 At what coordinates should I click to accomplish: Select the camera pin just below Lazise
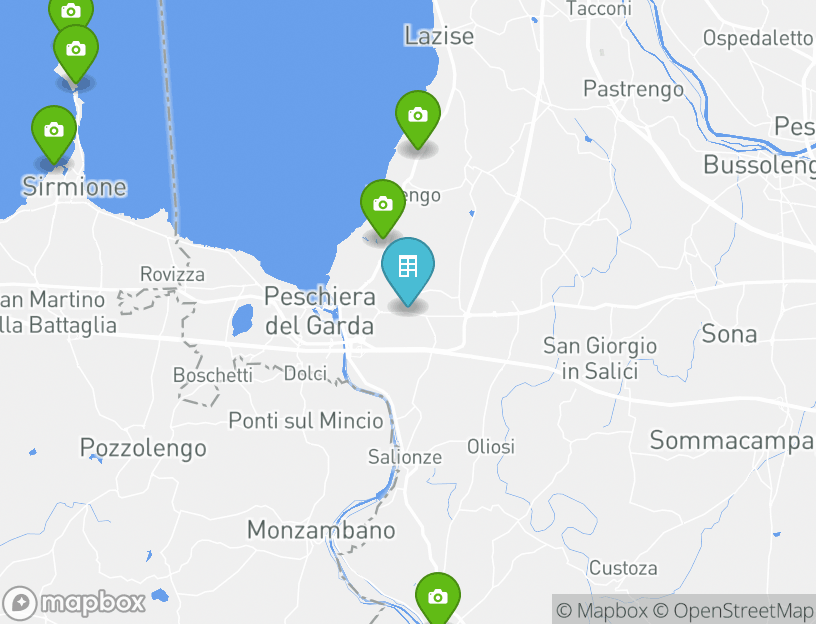point(417,115)
